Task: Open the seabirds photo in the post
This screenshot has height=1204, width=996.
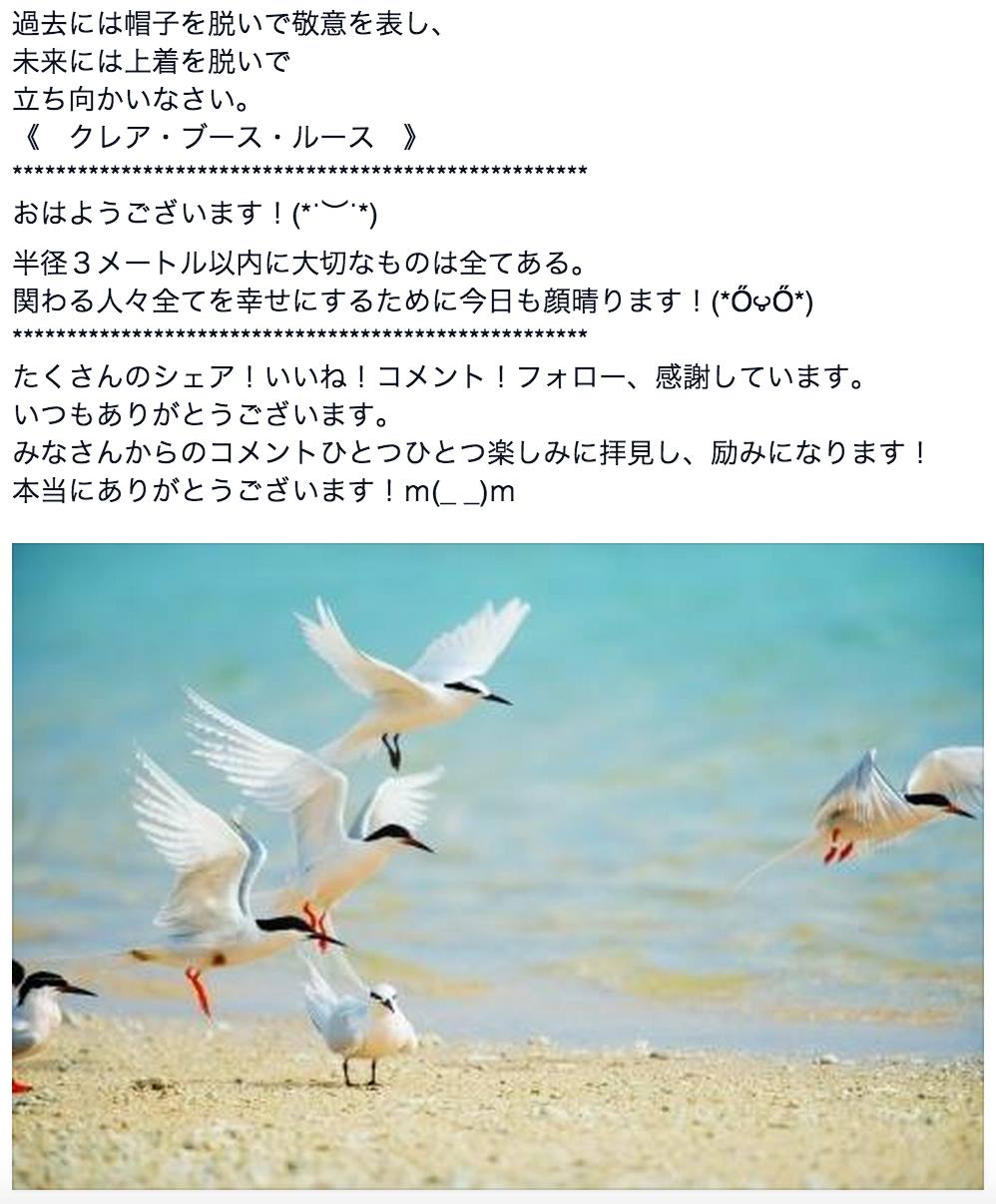Action: tap(497, 865)
